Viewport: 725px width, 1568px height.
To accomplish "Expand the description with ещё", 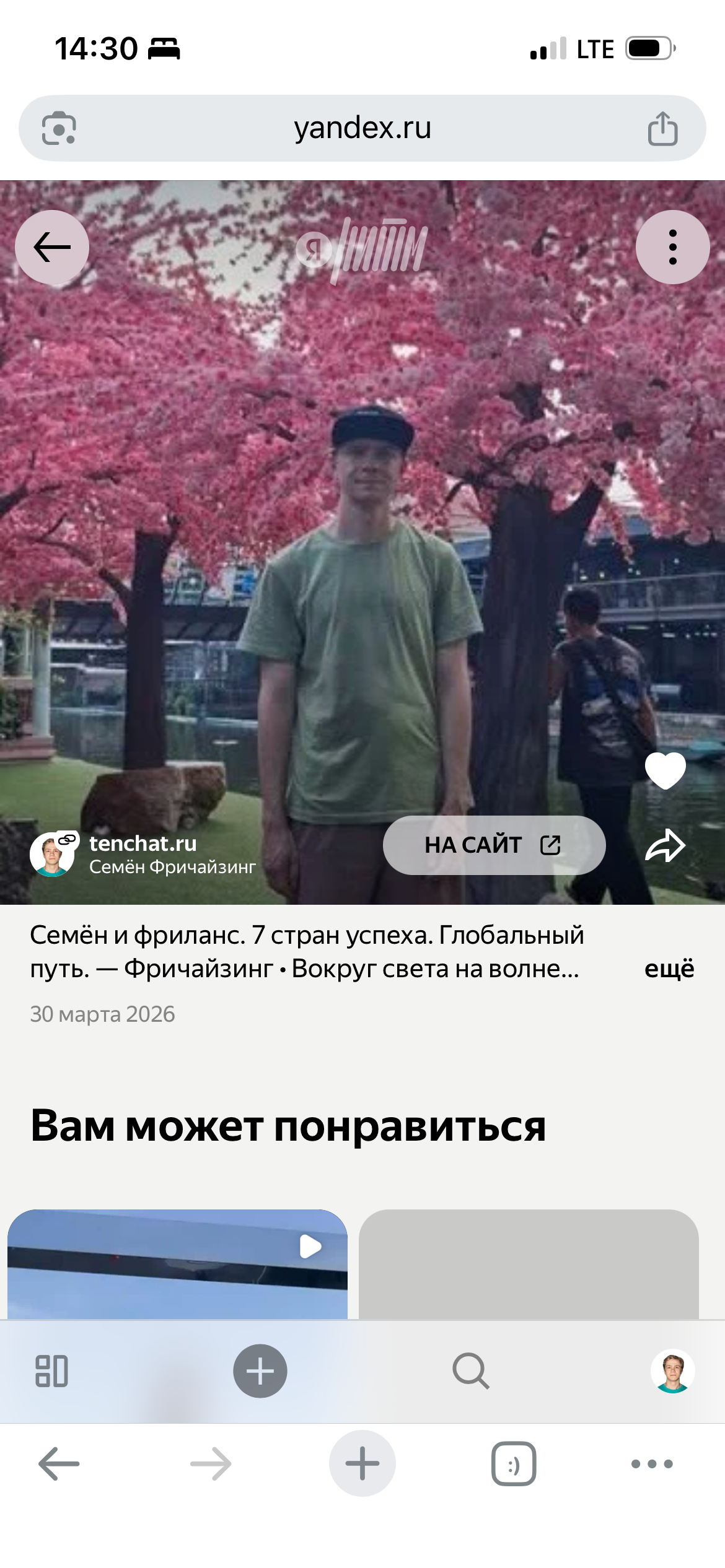I will tap(669, 969).
